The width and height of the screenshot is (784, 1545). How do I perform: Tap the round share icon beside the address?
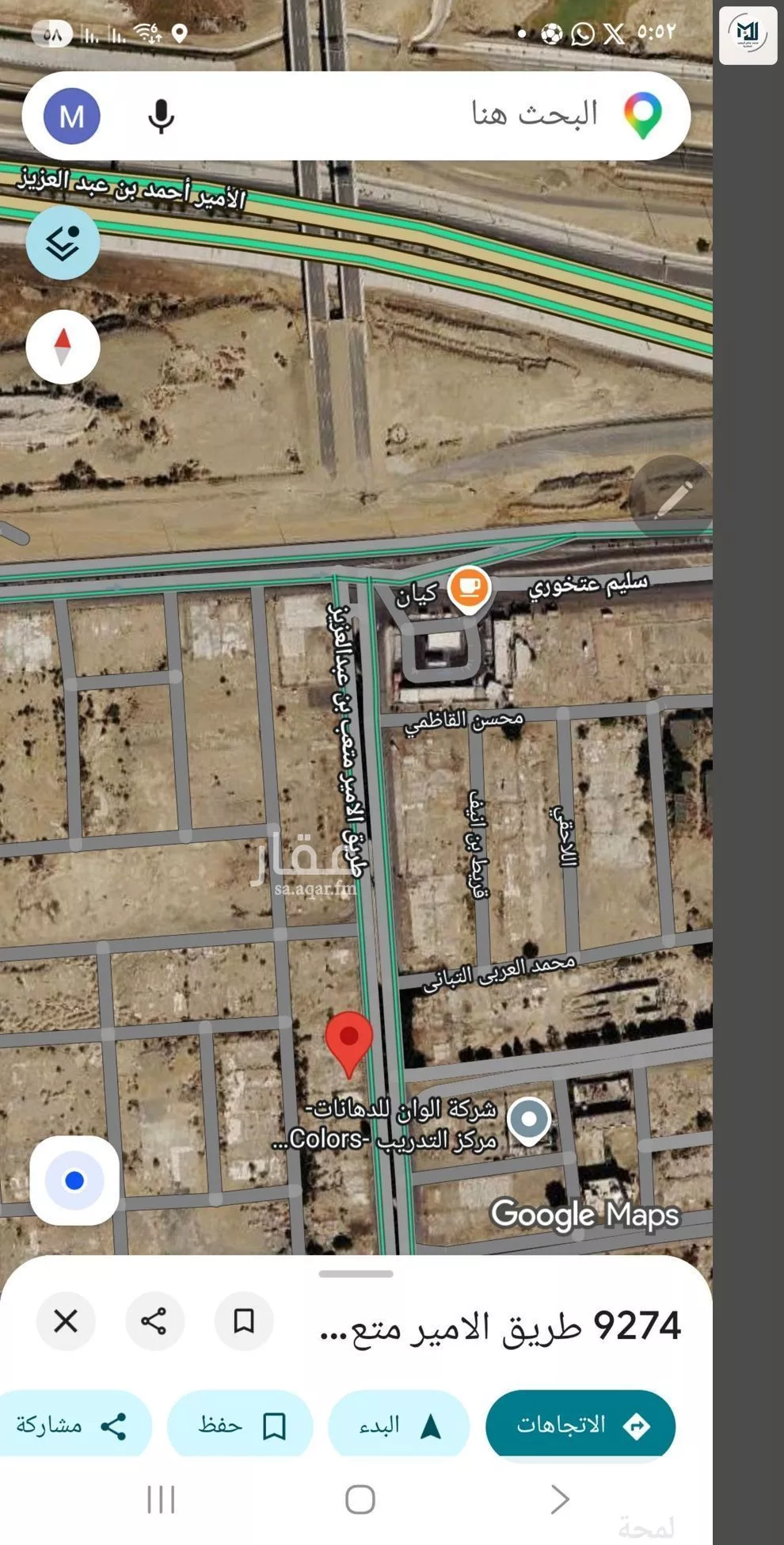pyautogui.click(x=154, y=1321)
